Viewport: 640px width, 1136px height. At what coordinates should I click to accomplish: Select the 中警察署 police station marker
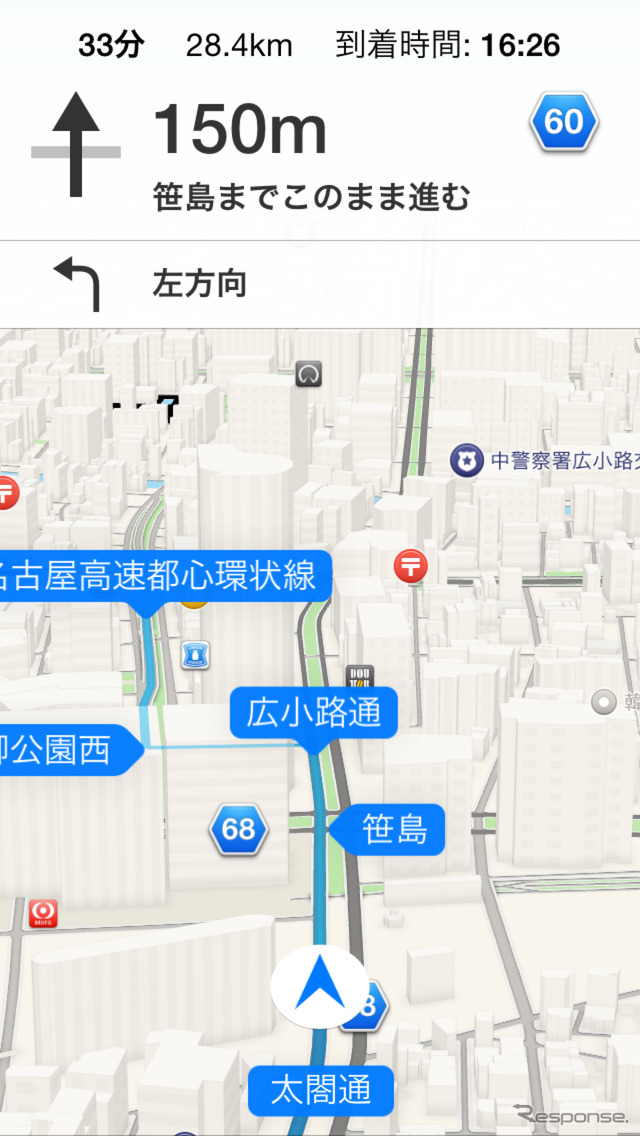click(x=461, y=460)
